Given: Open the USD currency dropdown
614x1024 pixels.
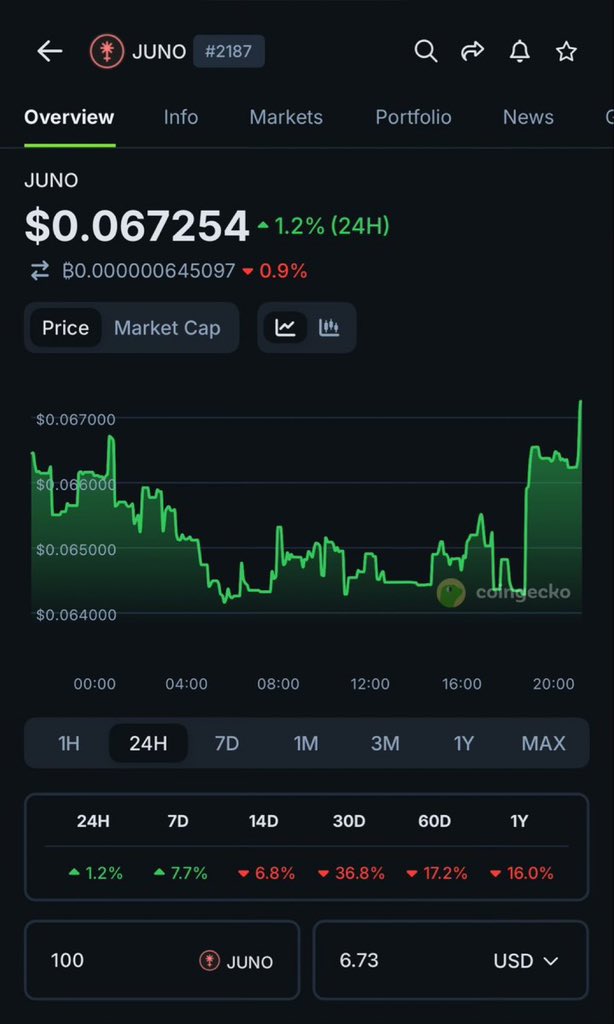Looking at the screenshot, I should pyautogui.click(x=525, y=961).
